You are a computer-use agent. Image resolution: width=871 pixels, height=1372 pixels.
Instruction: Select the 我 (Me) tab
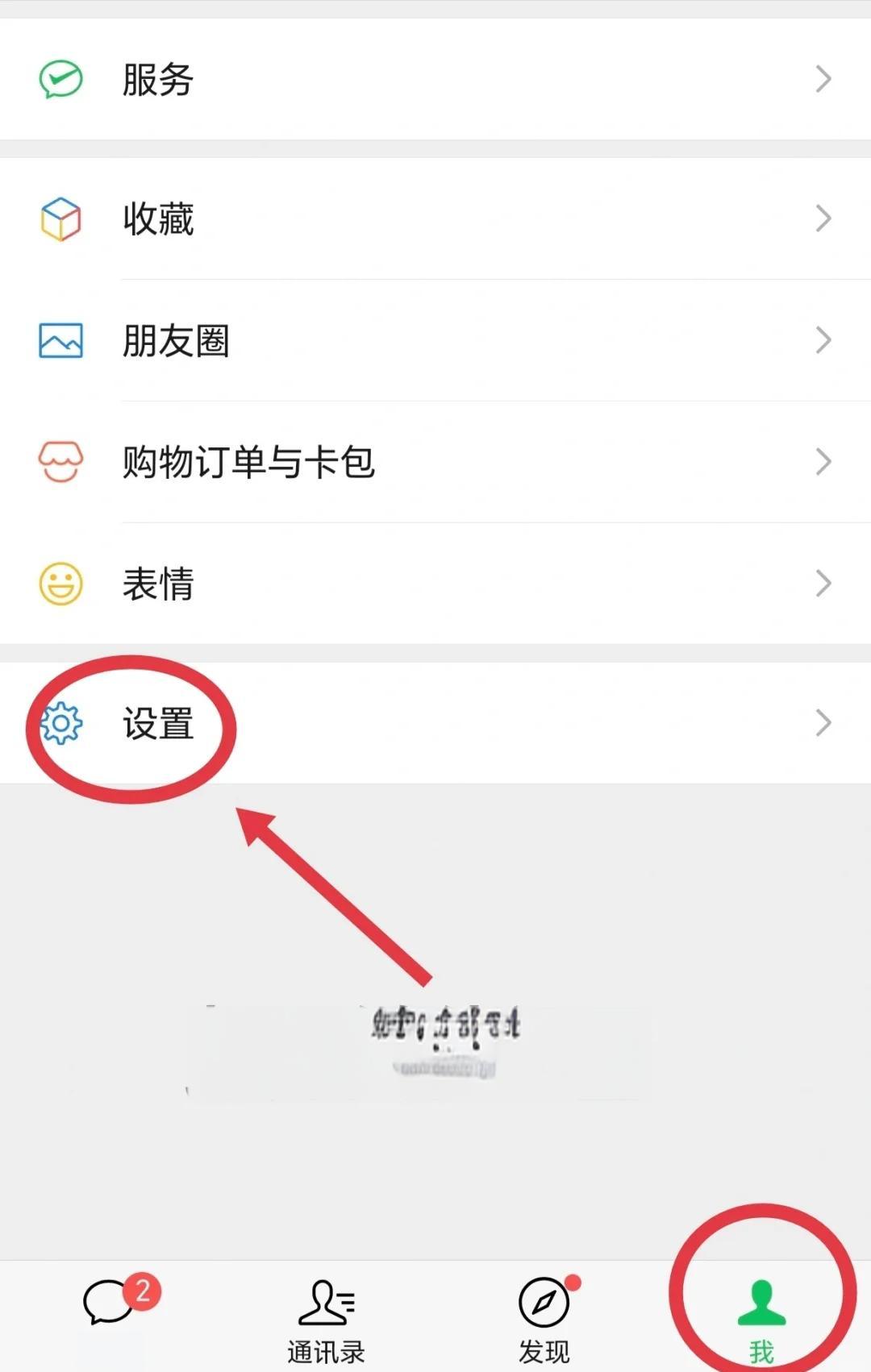tap(761, 1318)
